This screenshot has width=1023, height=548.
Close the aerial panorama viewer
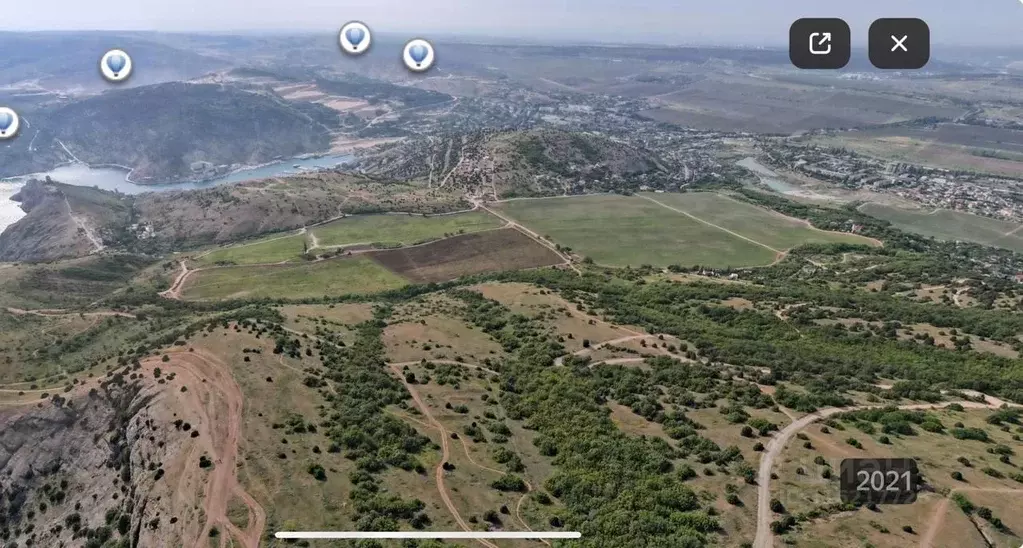(898, 44)
